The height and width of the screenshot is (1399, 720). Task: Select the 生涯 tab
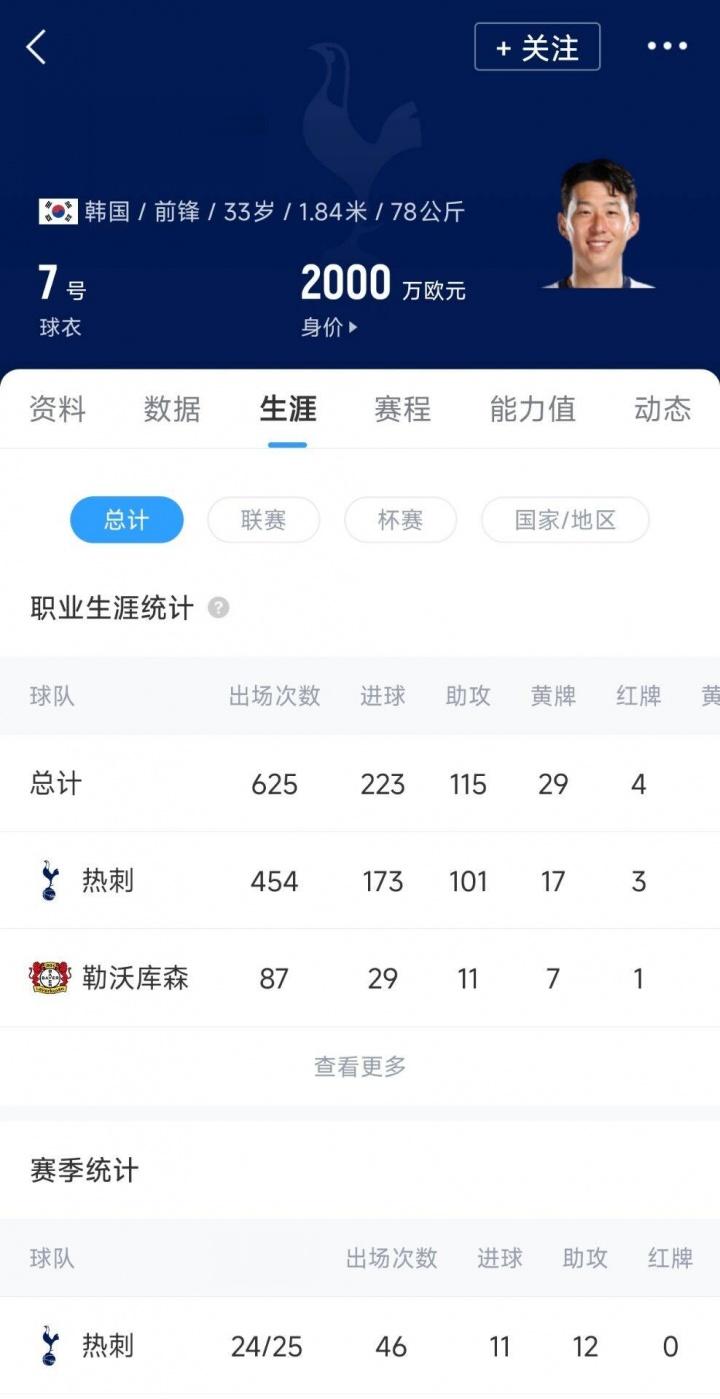[288, 409]
